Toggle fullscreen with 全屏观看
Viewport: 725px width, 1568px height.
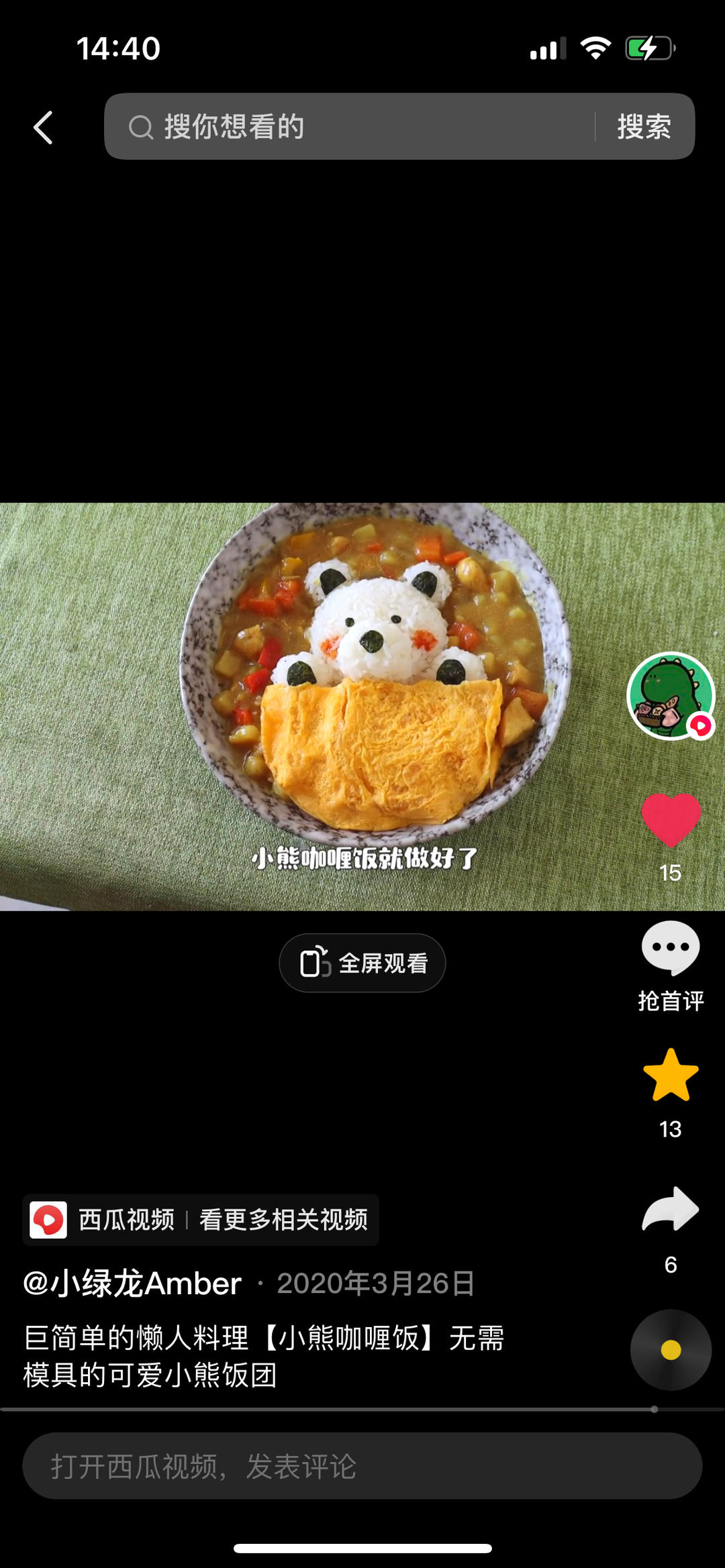point(362,962)
